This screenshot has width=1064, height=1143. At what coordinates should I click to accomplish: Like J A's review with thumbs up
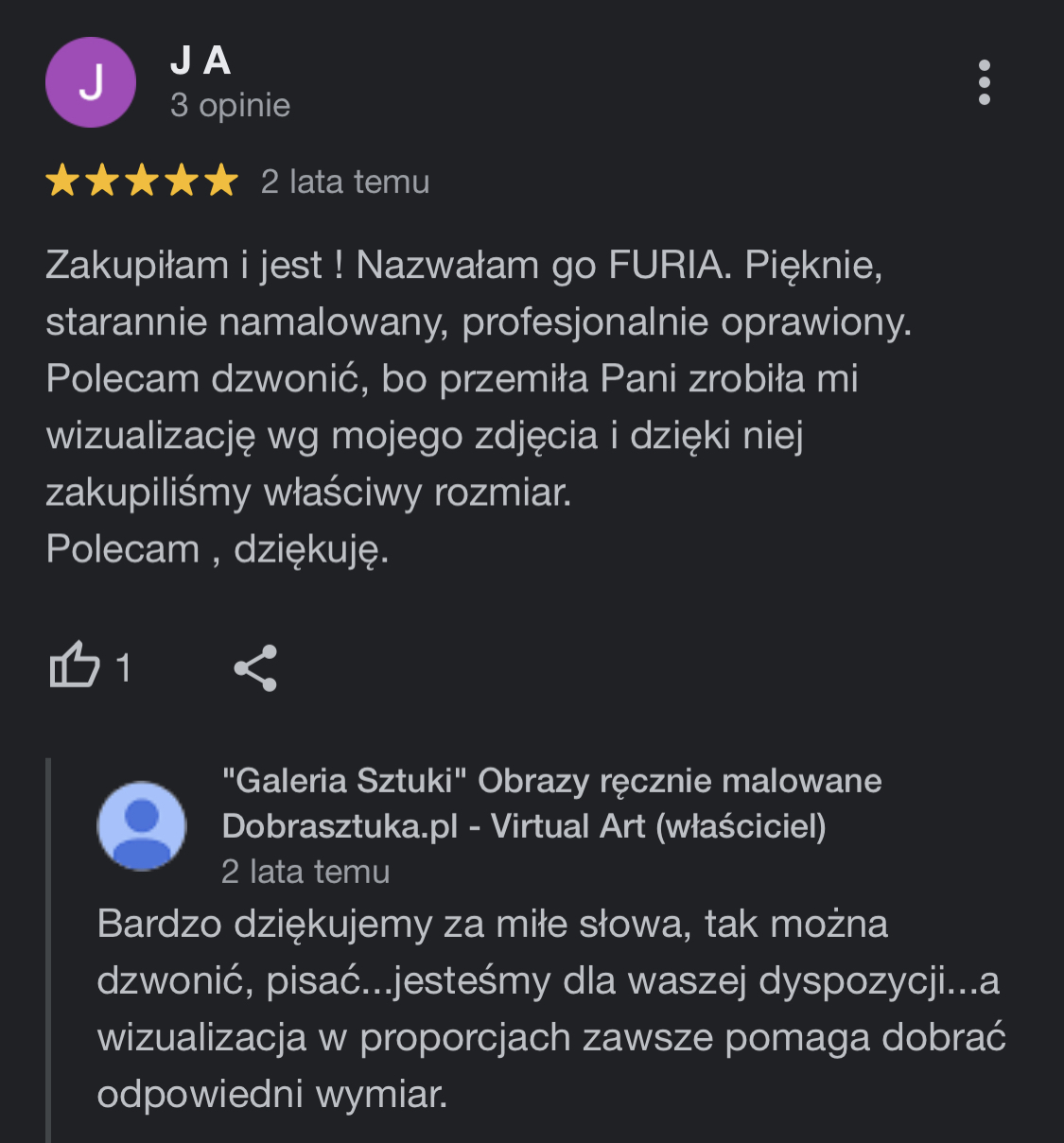(x=75, y=666)
